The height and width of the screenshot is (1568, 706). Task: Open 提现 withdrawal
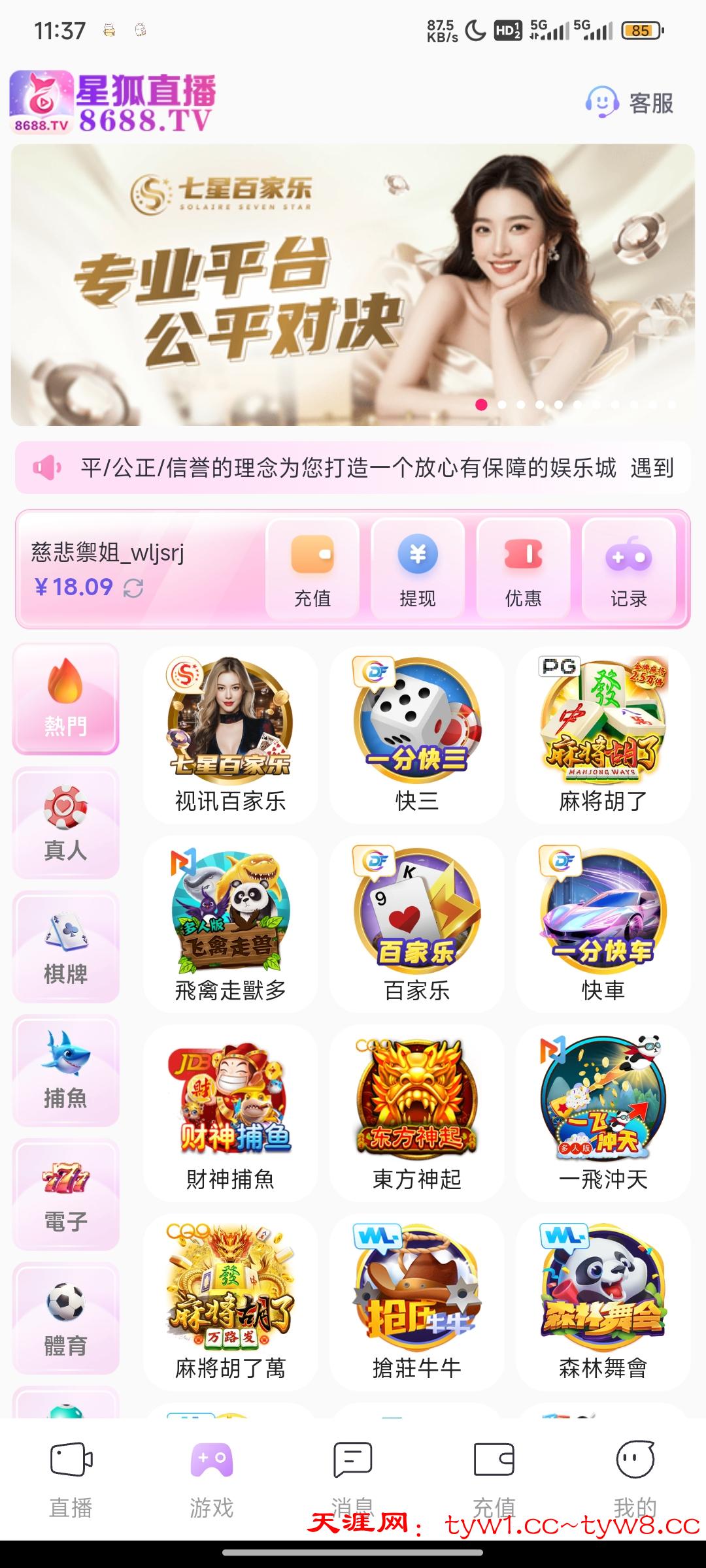[418, 569]
